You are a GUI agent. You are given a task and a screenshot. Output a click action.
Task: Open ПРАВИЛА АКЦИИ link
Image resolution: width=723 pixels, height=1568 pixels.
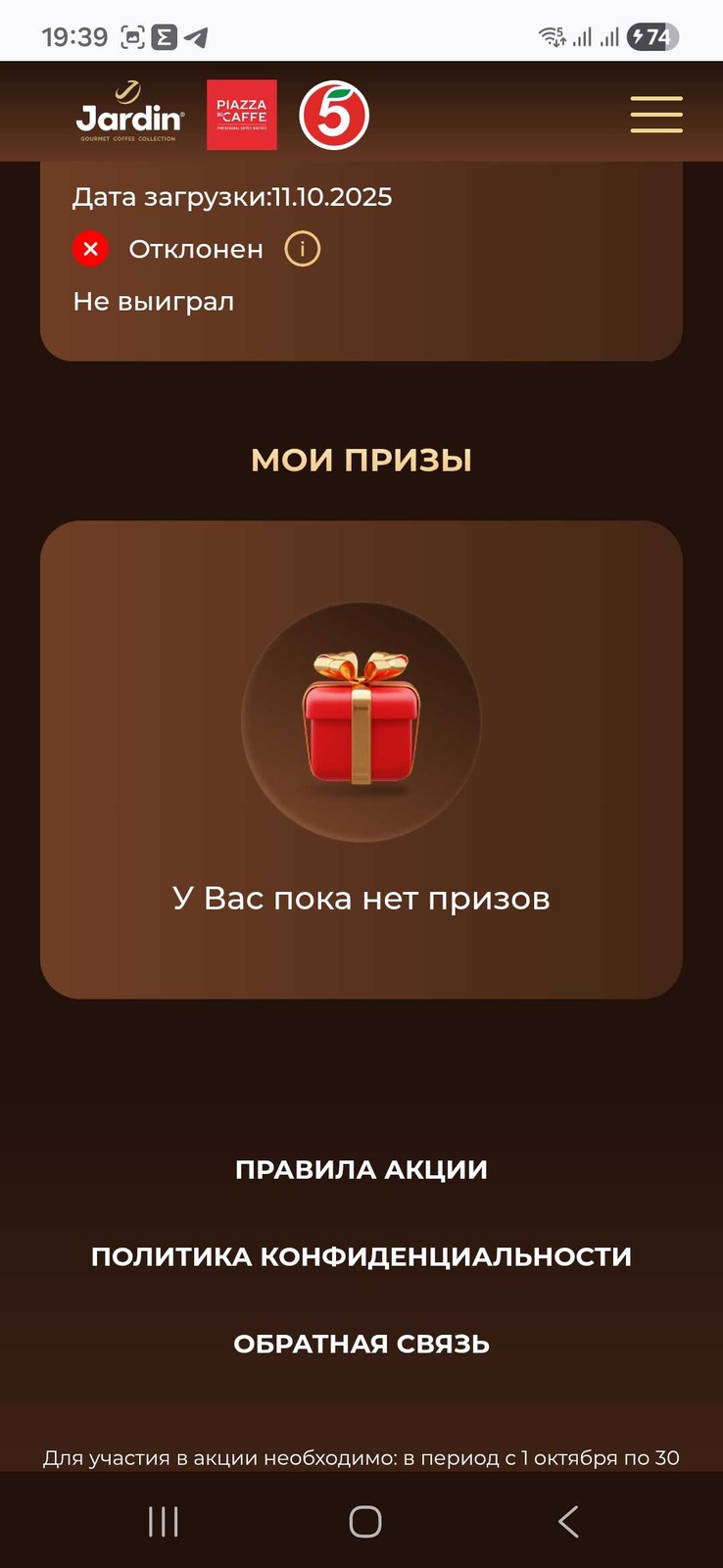pyautogui.click(x=361, y=1169)
